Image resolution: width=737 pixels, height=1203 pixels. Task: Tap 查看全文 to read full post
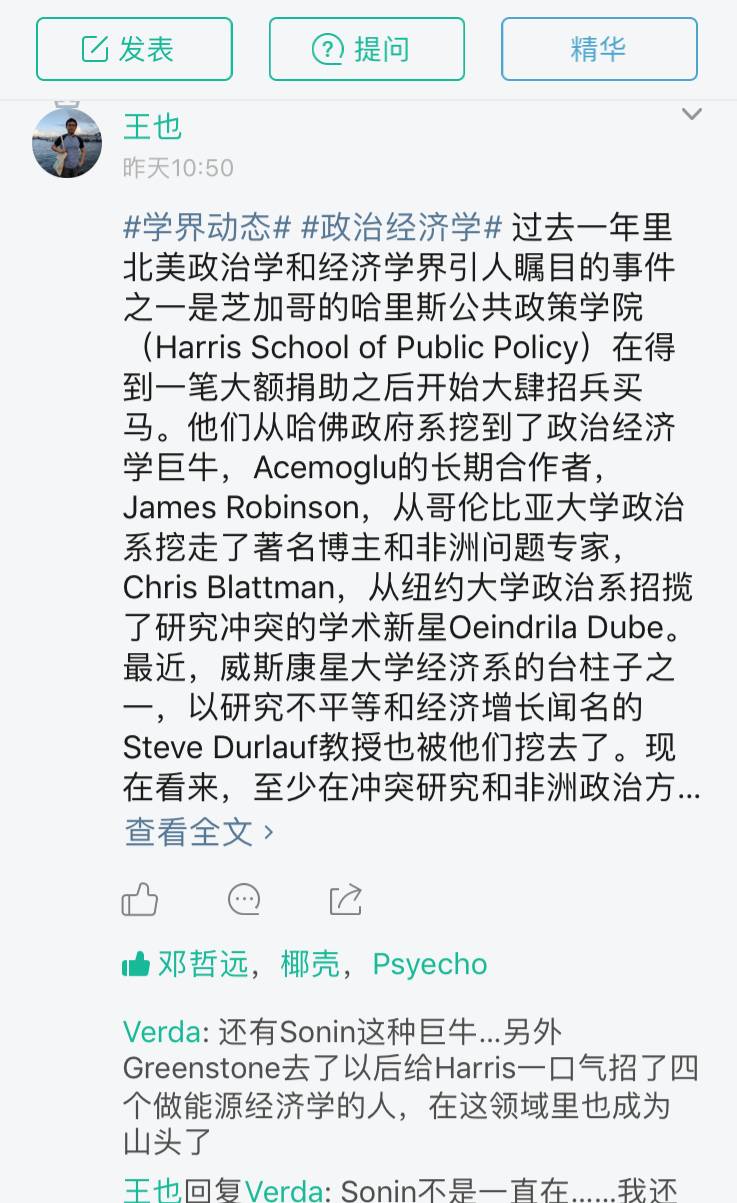tap(198, 831)
